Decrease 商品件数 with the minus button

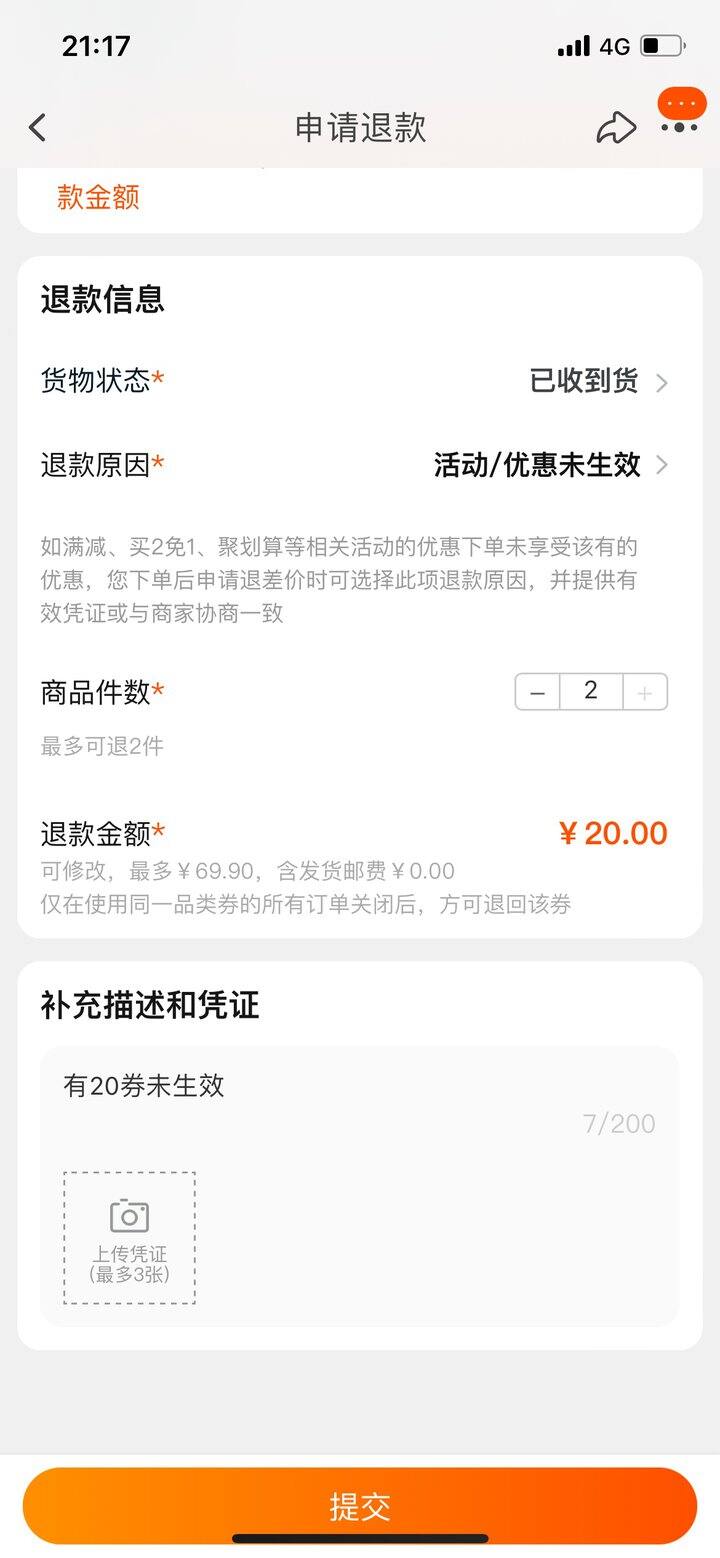(x=538, y=692)
